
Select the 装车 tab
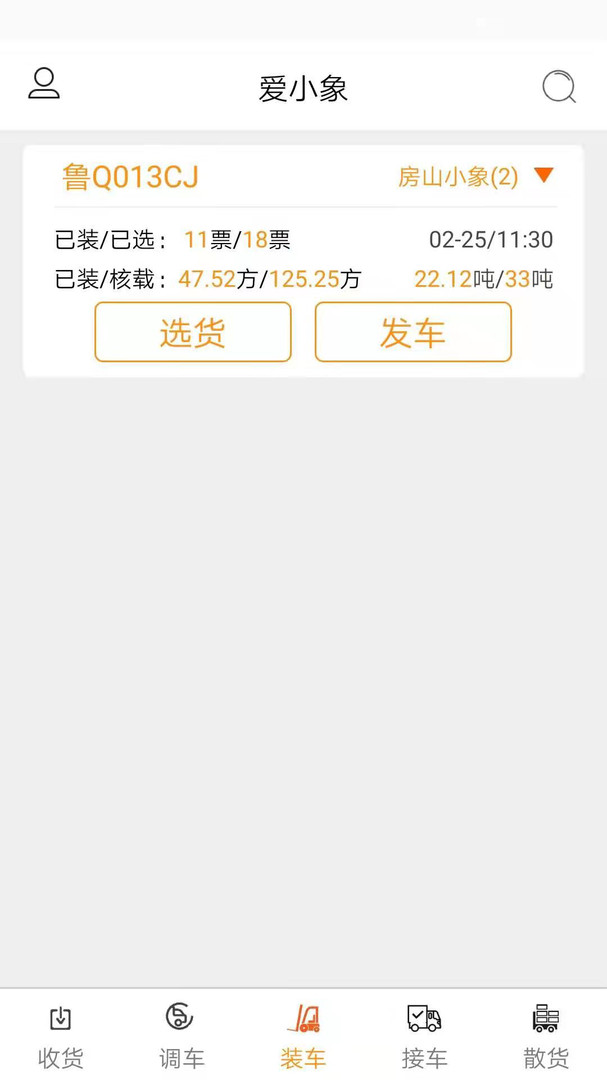click(x=303, y=1036)
